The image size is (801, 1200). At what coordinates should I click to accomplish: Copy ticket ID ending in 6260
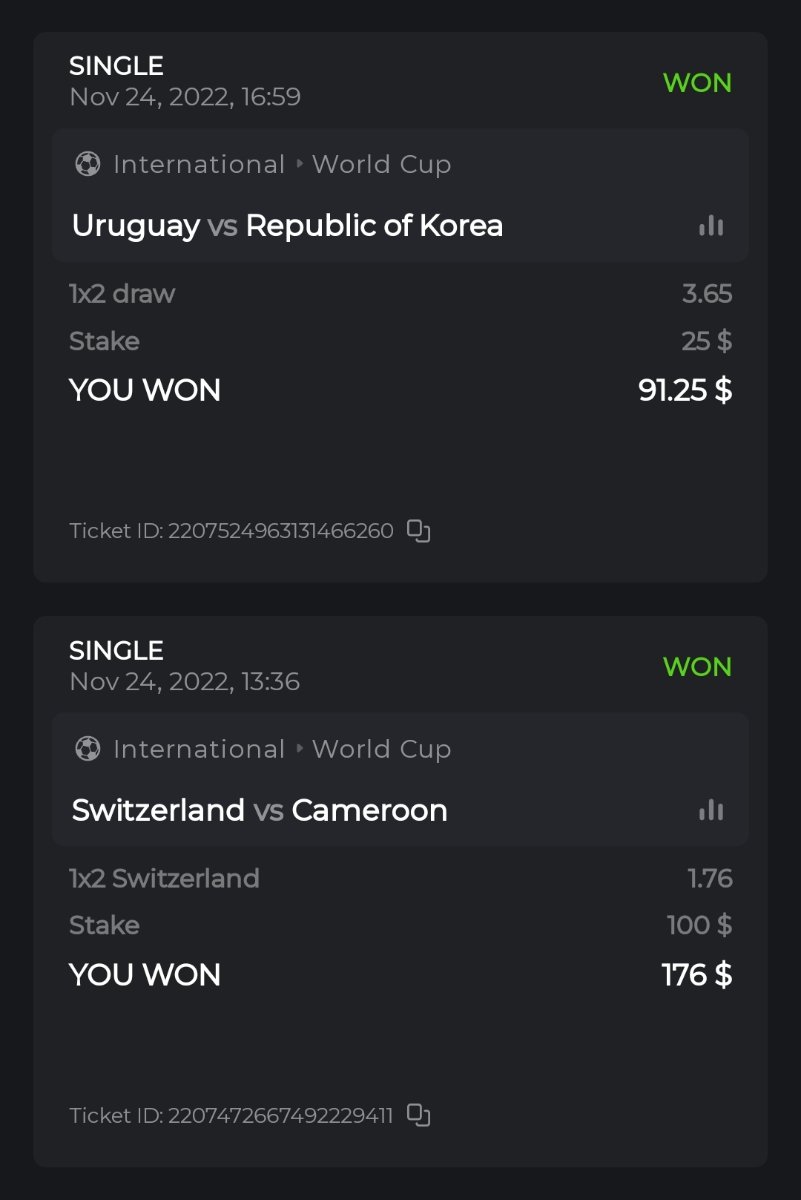pos(419,531)
